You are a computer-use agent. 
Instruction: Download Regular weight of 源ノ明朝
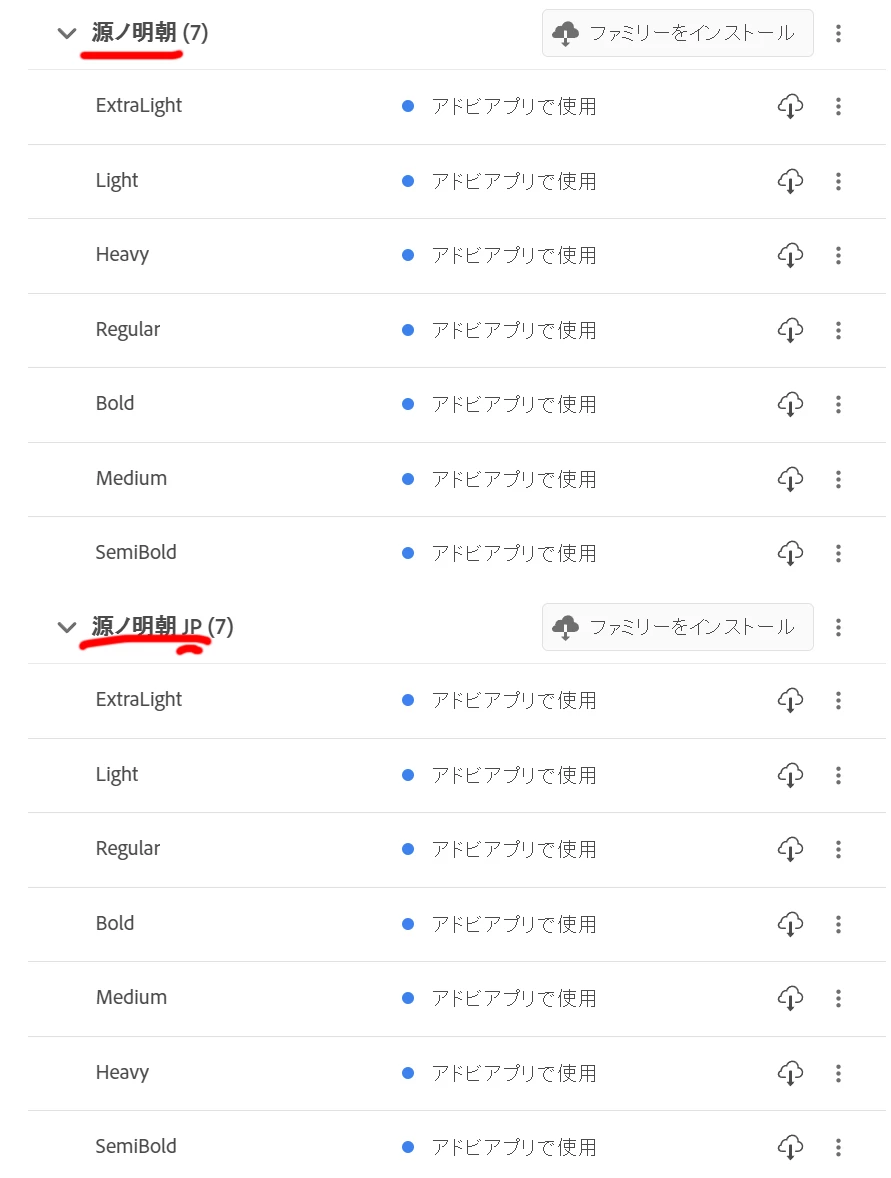790,330
